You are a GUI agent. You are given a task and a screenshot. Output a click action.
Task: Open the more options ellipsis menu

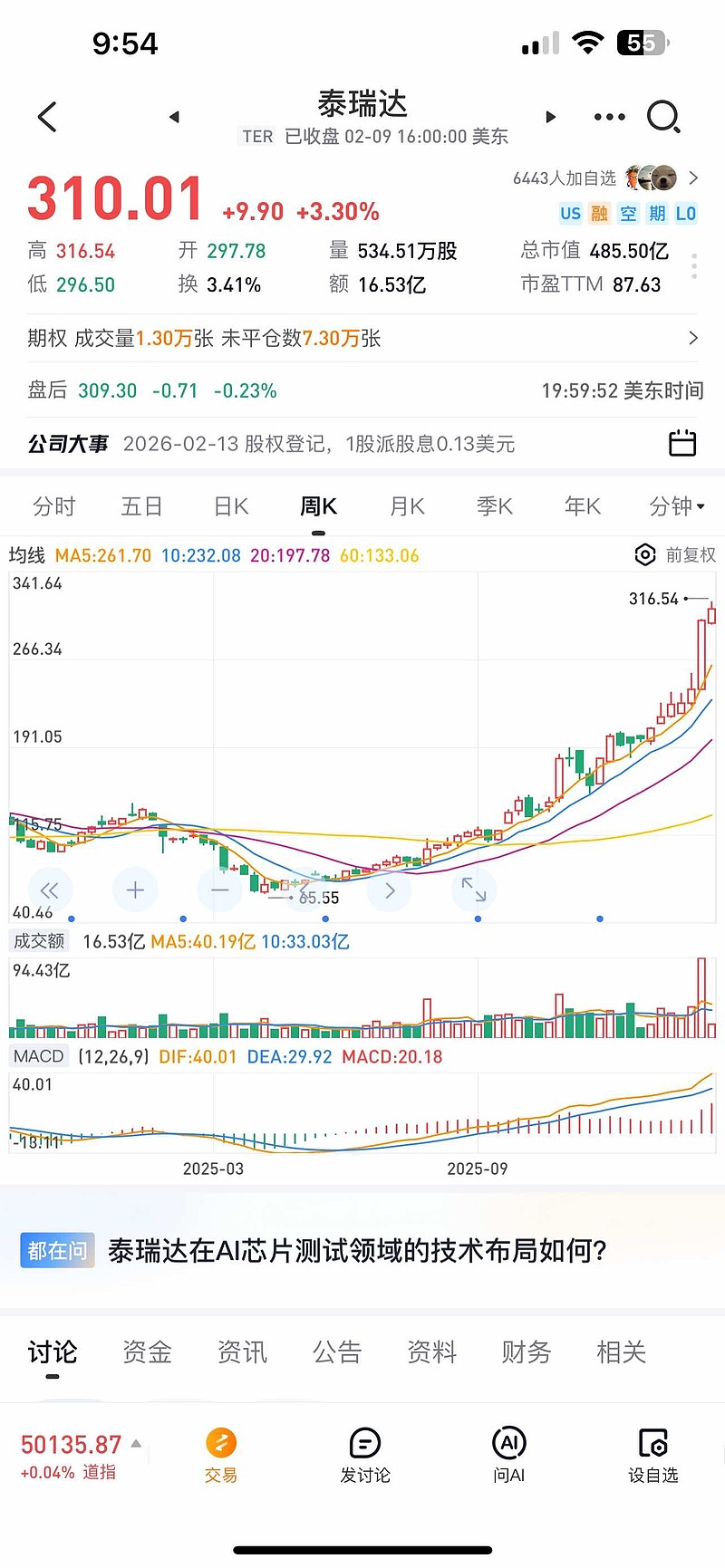[608, 117]
